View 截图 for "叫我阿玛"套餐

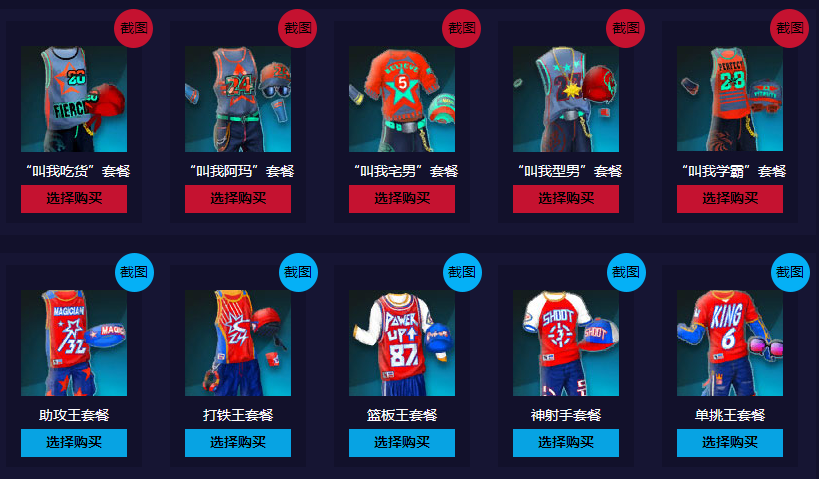(298, 28)
